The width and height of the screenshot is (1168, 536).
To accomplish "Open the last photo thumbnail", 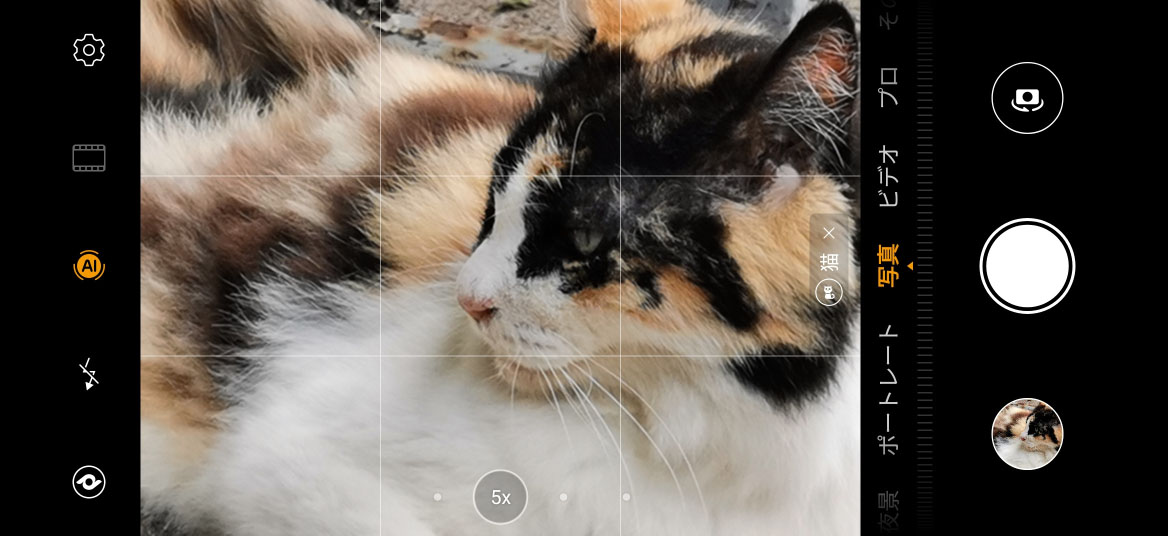I will (x=1027, y=434).
